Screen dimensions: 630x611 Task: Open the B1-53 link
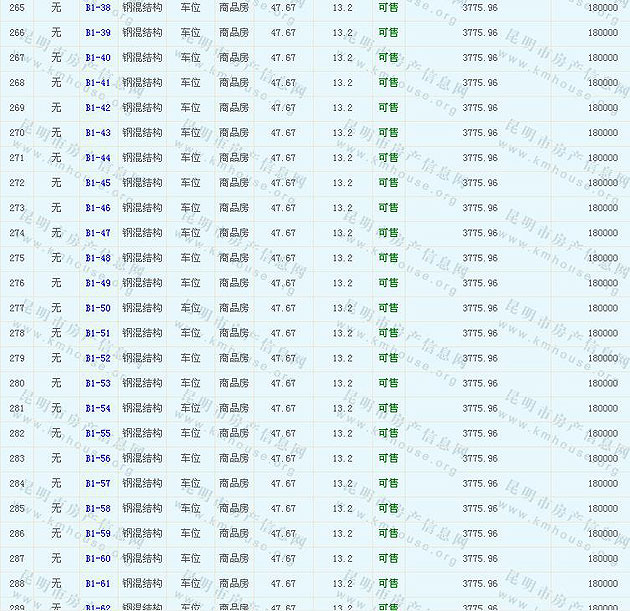point(98,383)
